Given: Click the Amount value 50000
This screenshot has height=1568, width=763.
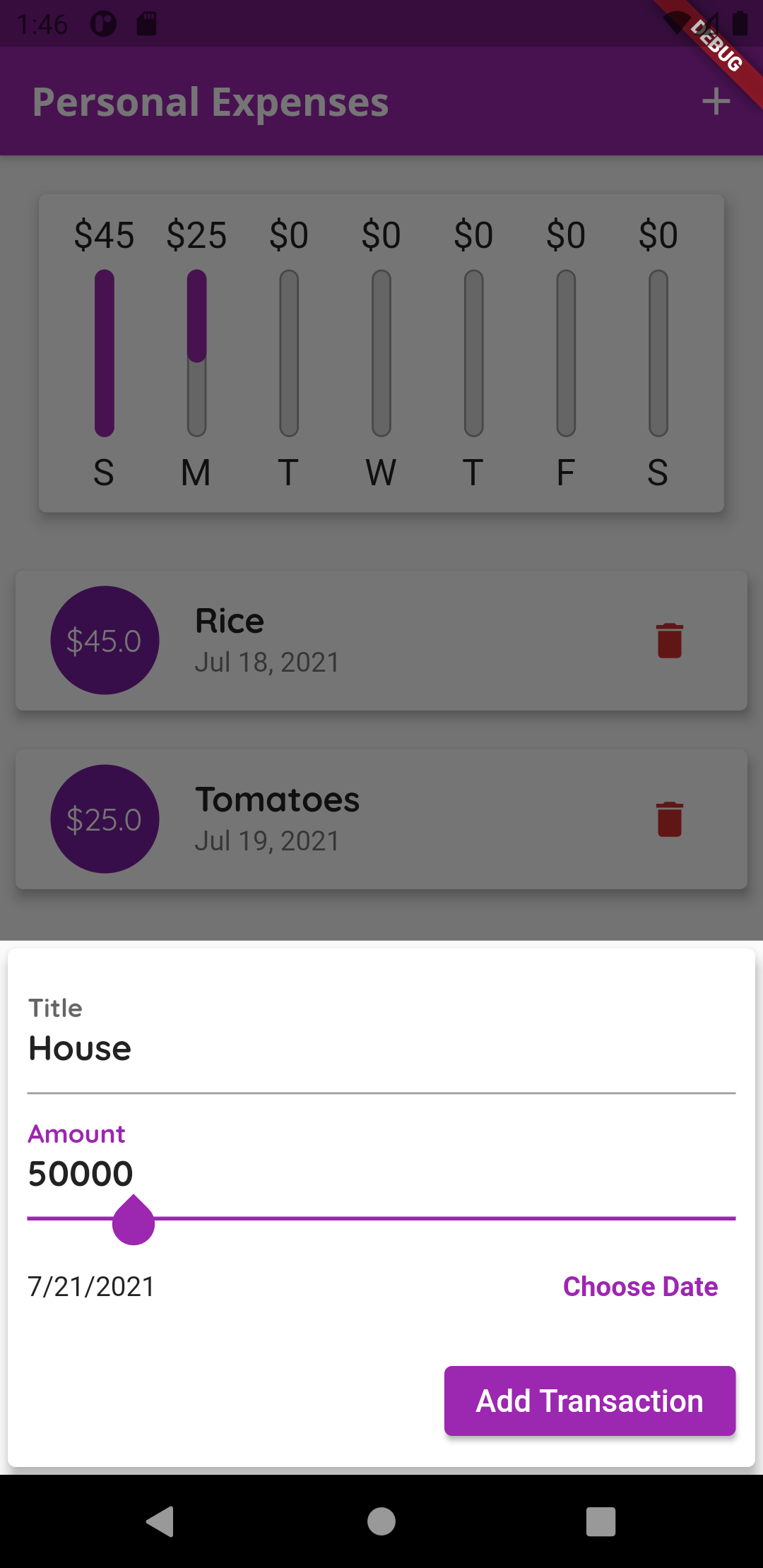Looking at the screenshot, I should pos(80,1172).
